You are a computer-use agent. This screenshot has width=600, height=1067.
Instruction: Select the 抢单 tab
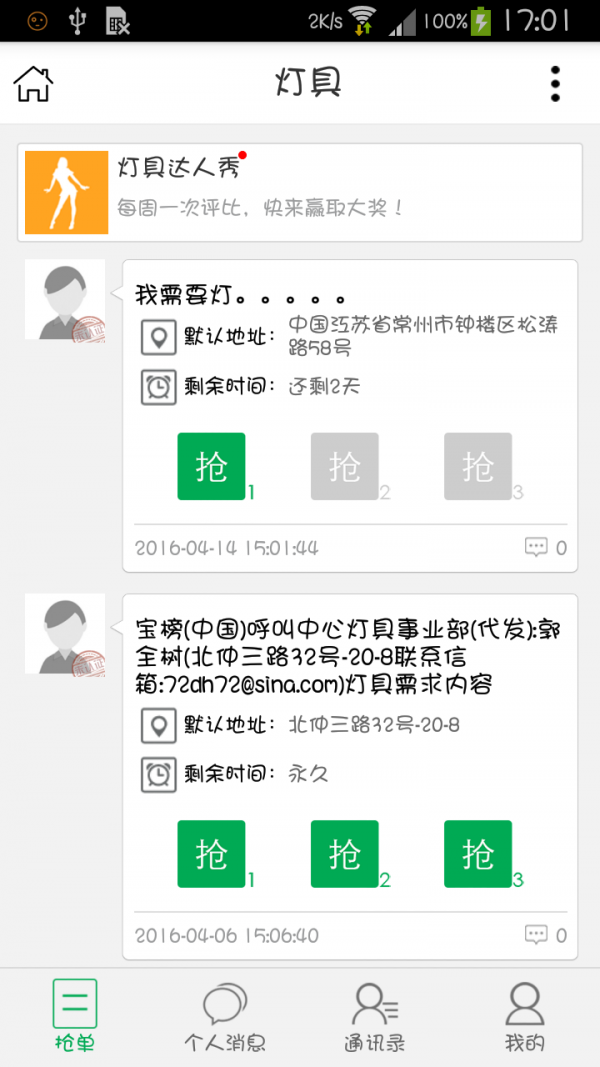point(75,1017)
